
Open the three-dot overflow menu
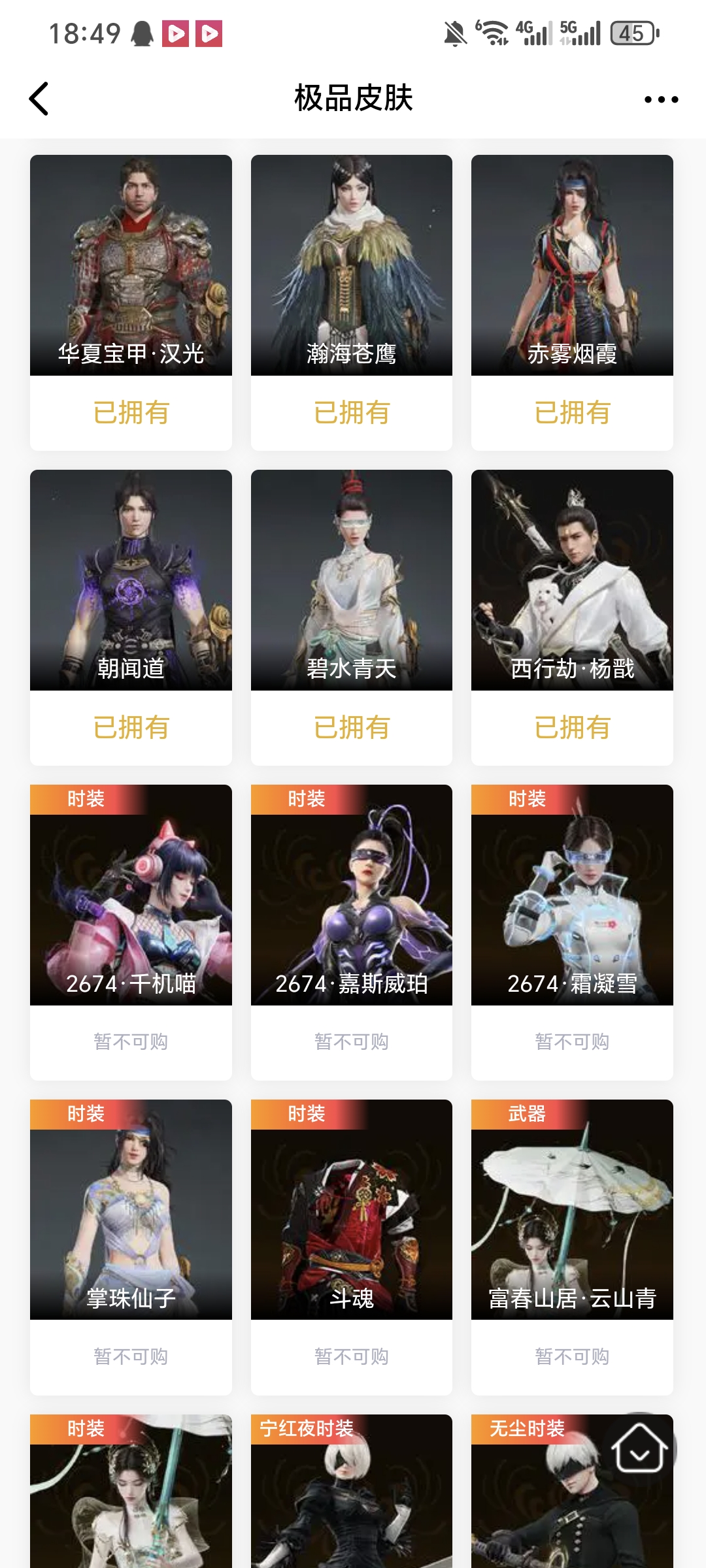[661, 99]
